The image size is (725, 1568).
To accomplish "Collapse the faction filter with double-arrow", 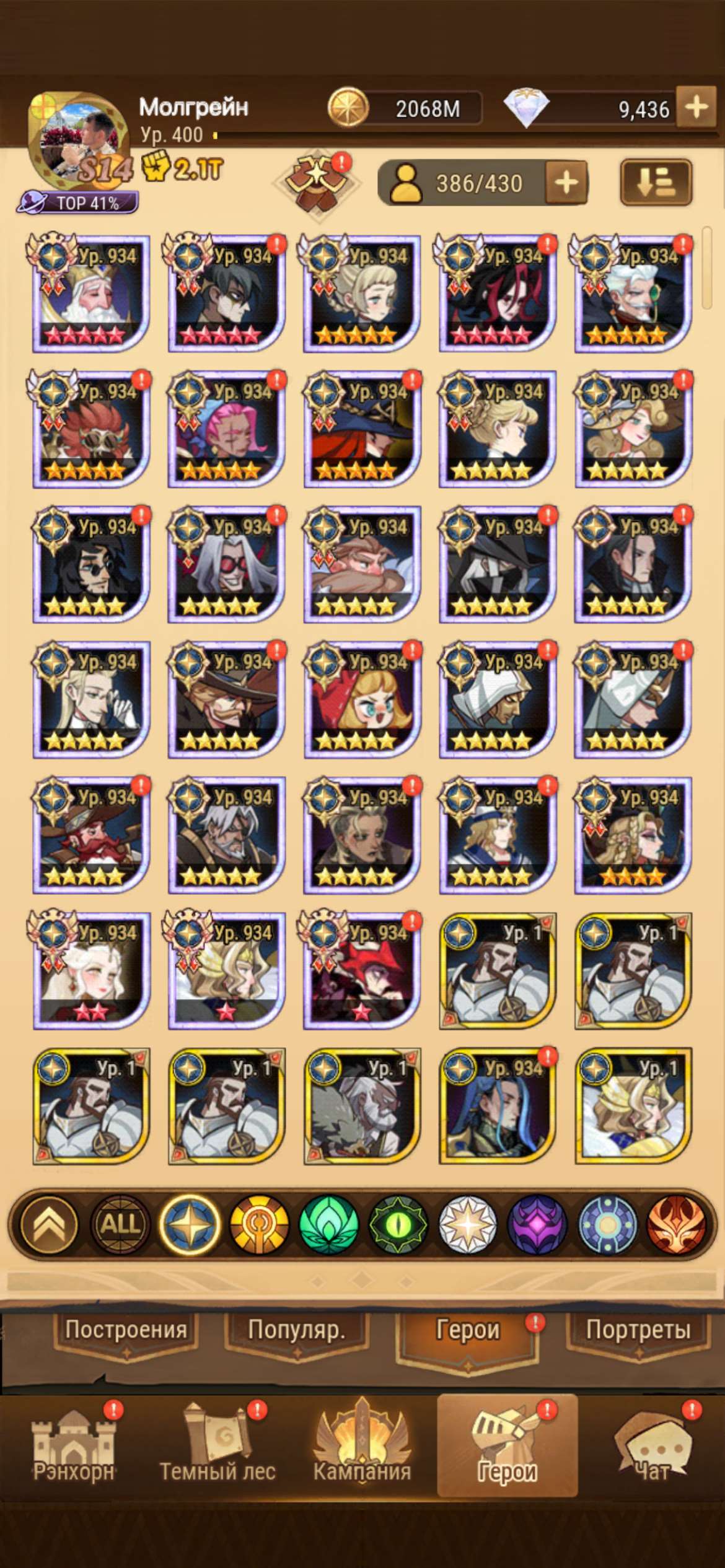I will coord(49,1224).
